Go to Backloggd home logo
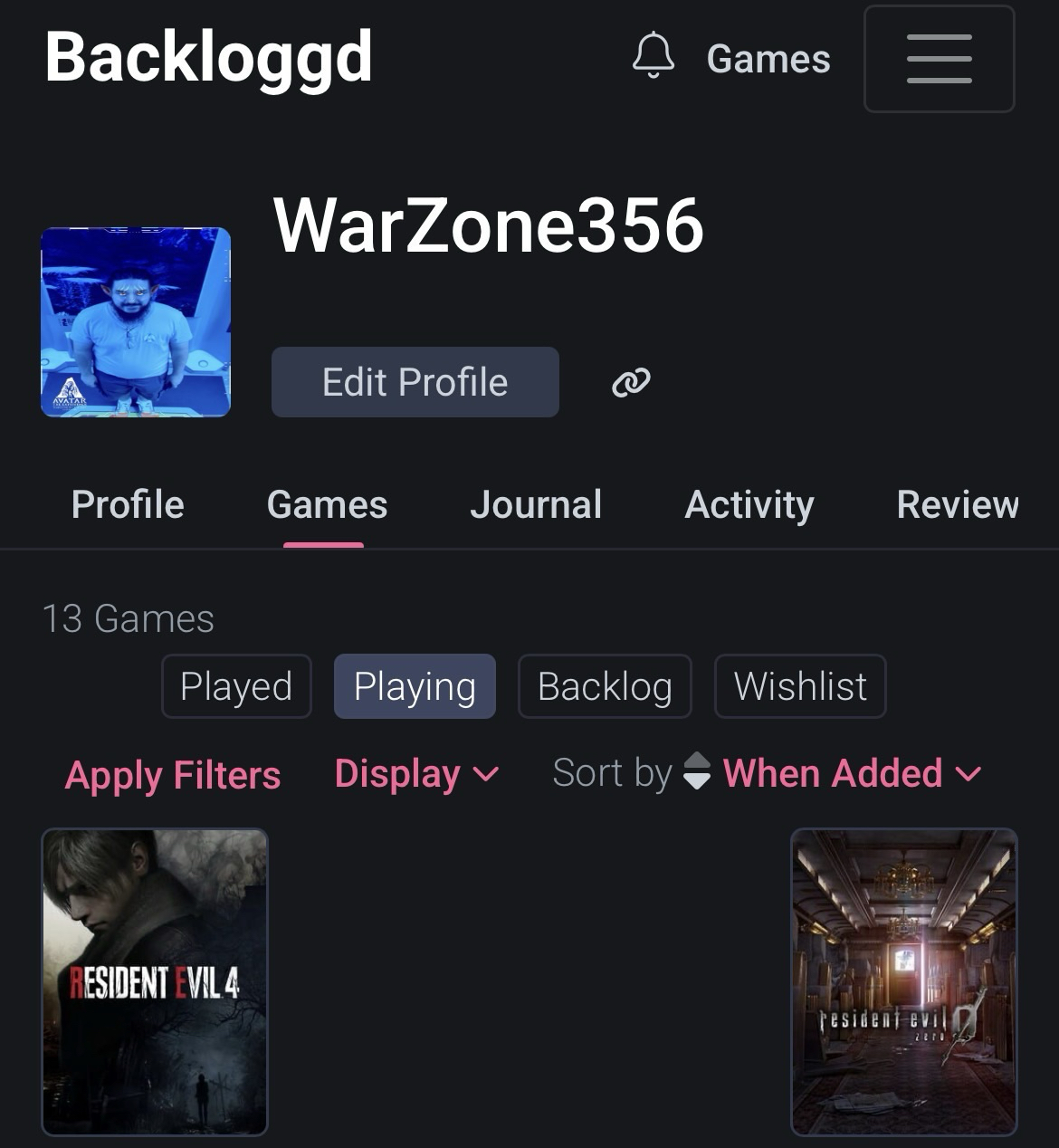 pyautogui.click(x=208, y=57)
